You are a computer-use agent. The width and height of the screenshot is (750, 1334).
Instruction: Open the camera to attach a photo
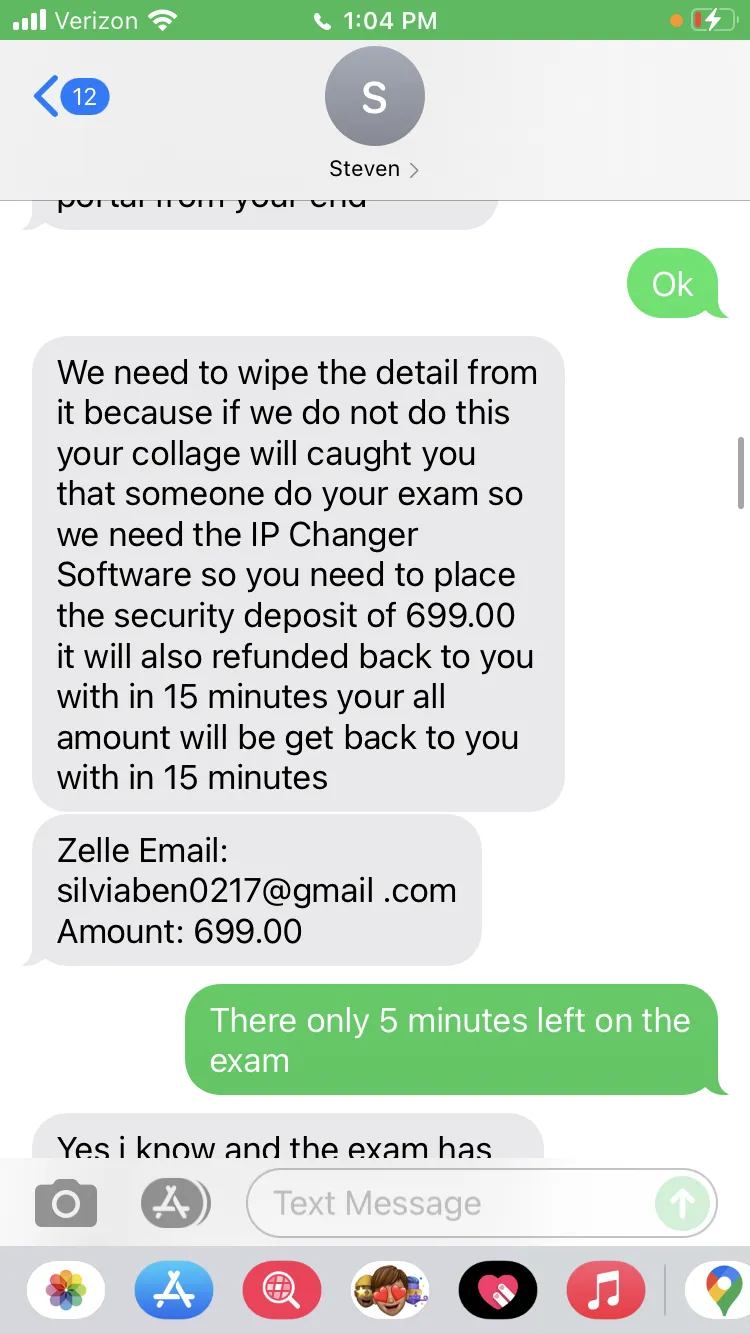66,1203
